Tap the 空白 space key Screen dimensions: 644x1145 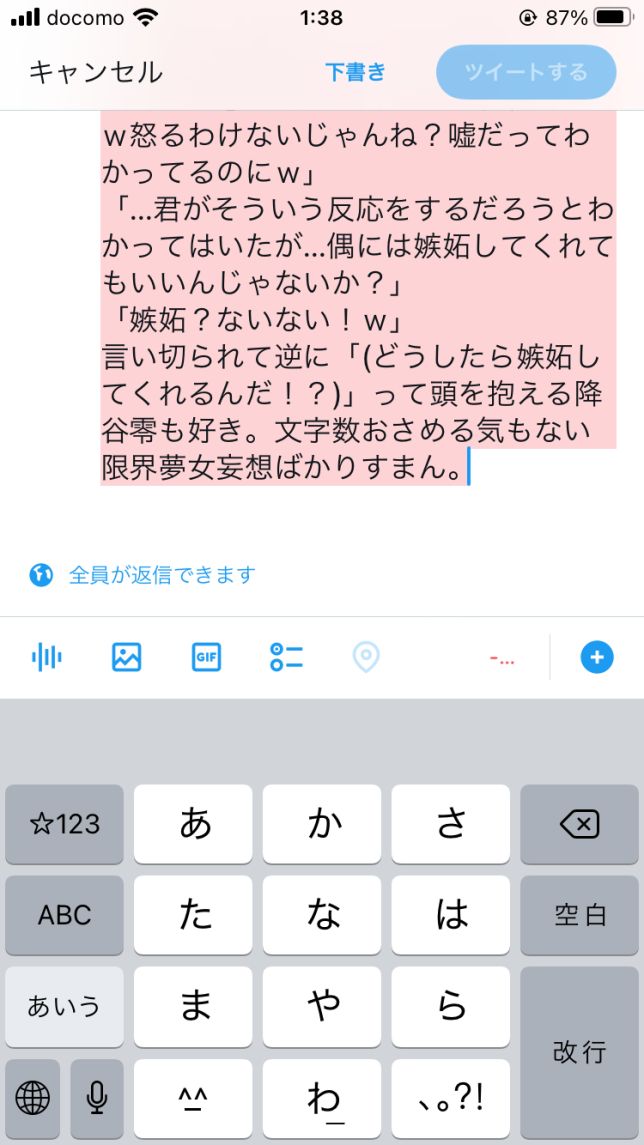pos(580,914)
